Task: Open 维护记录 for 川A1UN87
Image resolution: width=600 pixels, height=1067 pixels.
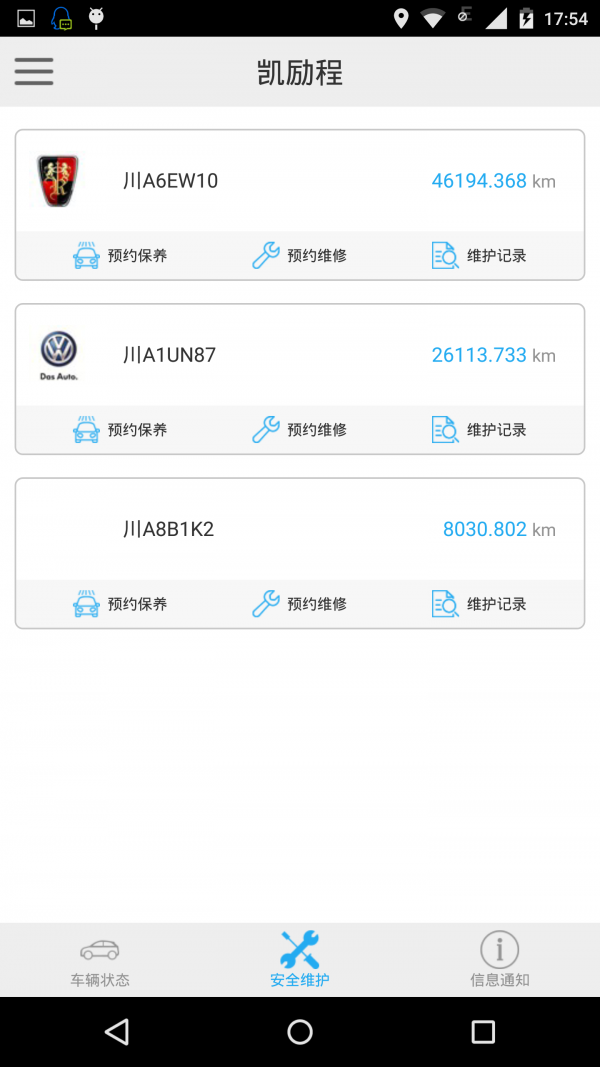Action: [479, 430]
